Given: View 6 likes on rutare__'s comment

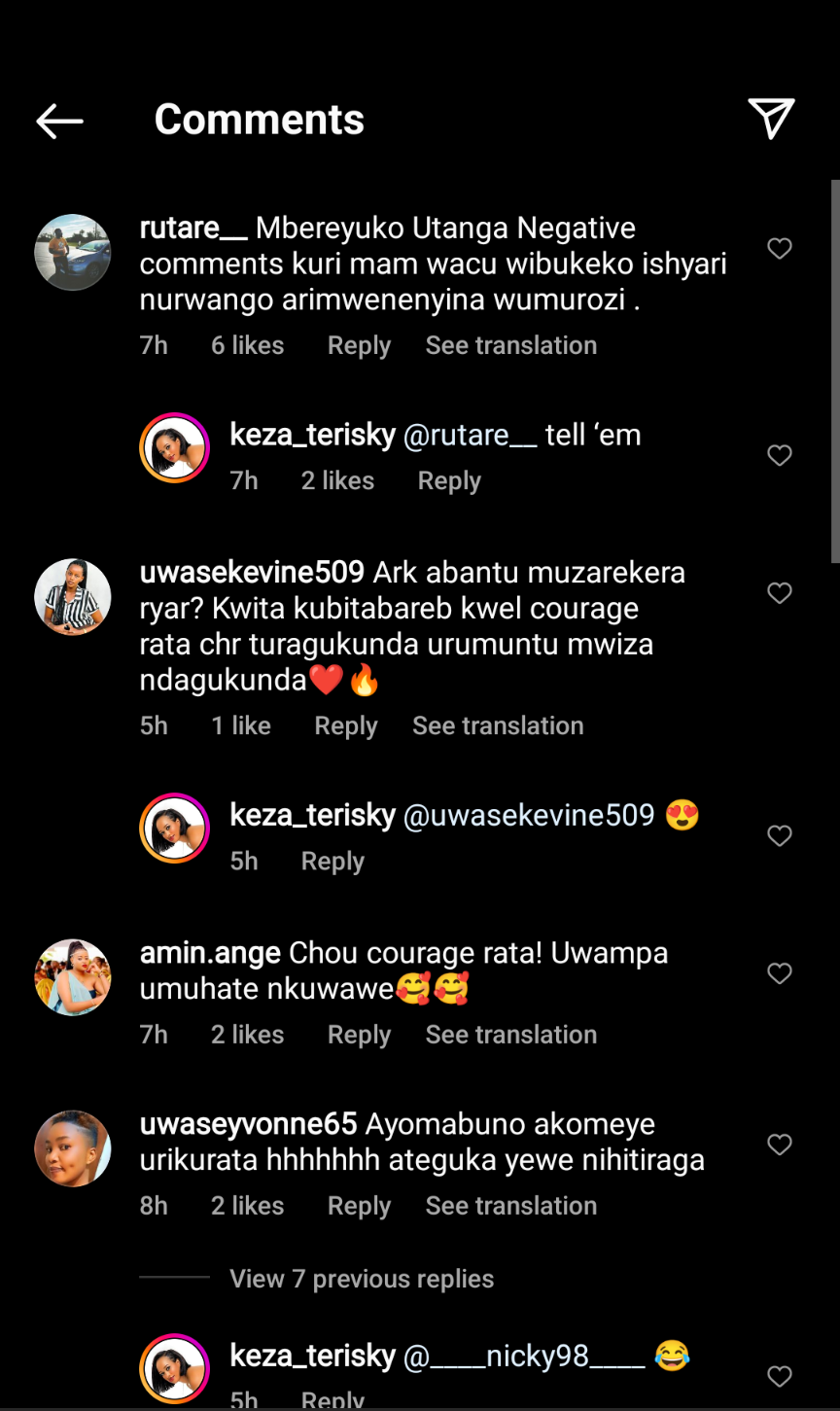Looking at the screenshot, I should click(247, 346).
